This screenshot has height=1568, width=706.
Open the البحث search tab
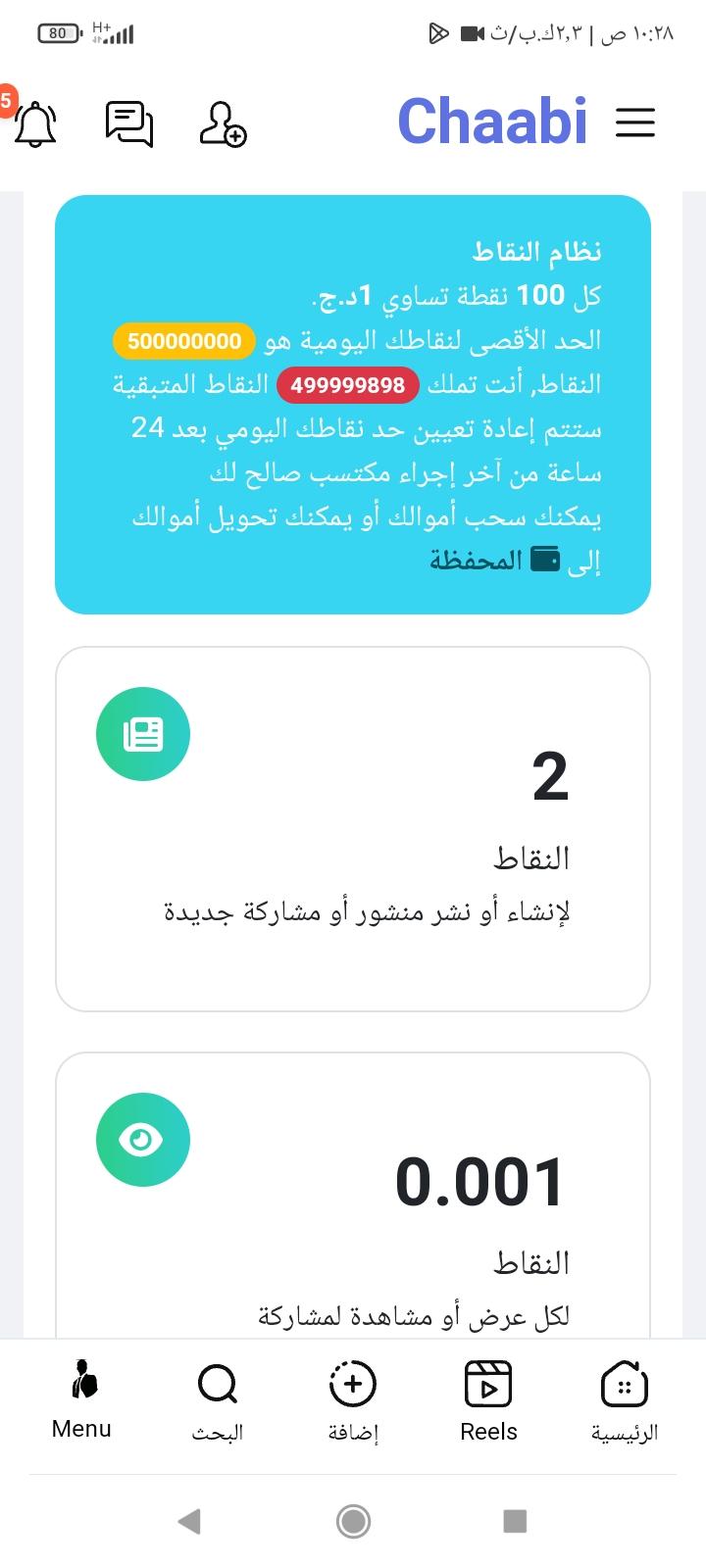point(217,1401)
